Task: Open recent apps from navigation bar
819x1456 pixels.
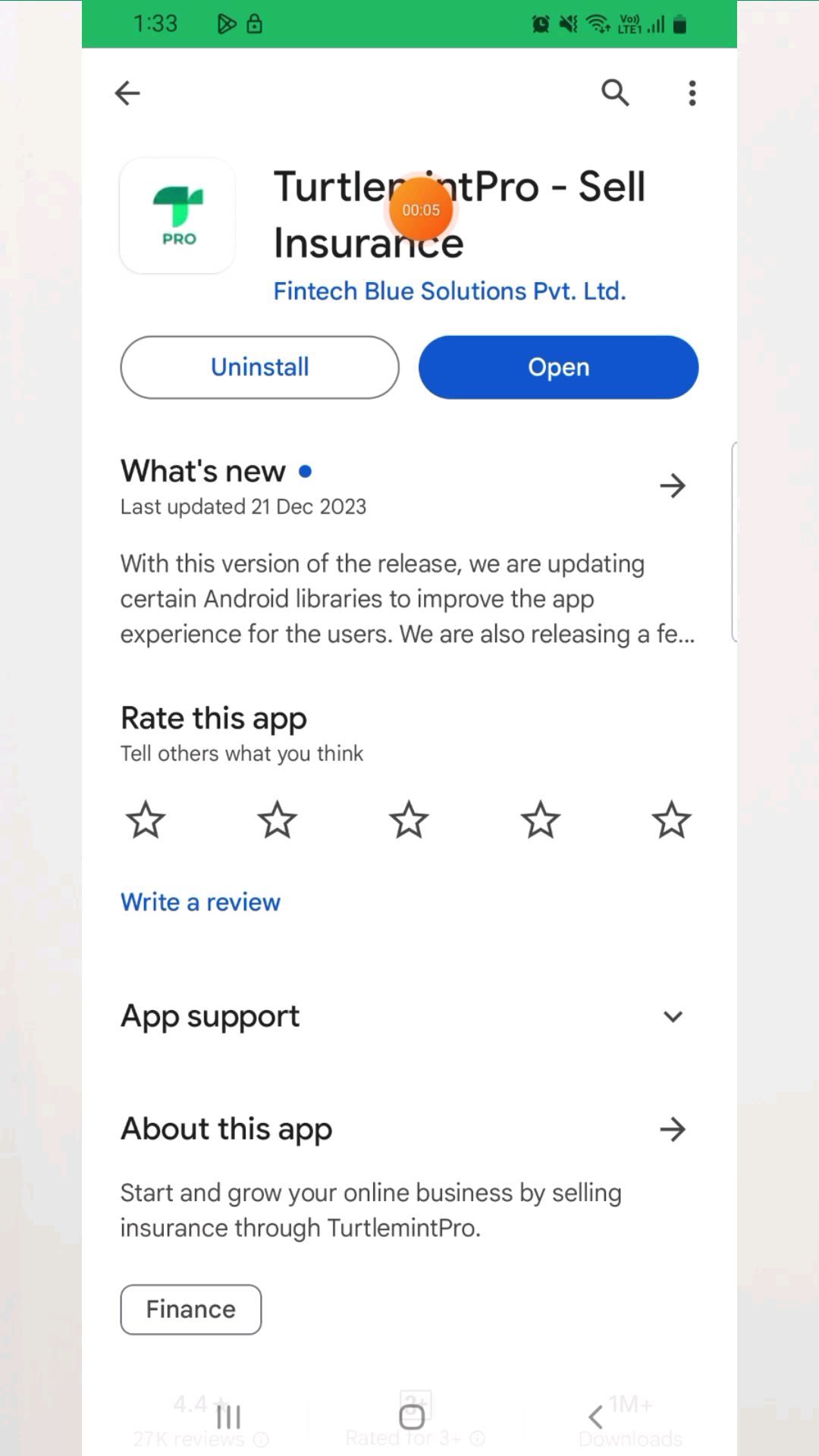Action: coord(228,1416)
